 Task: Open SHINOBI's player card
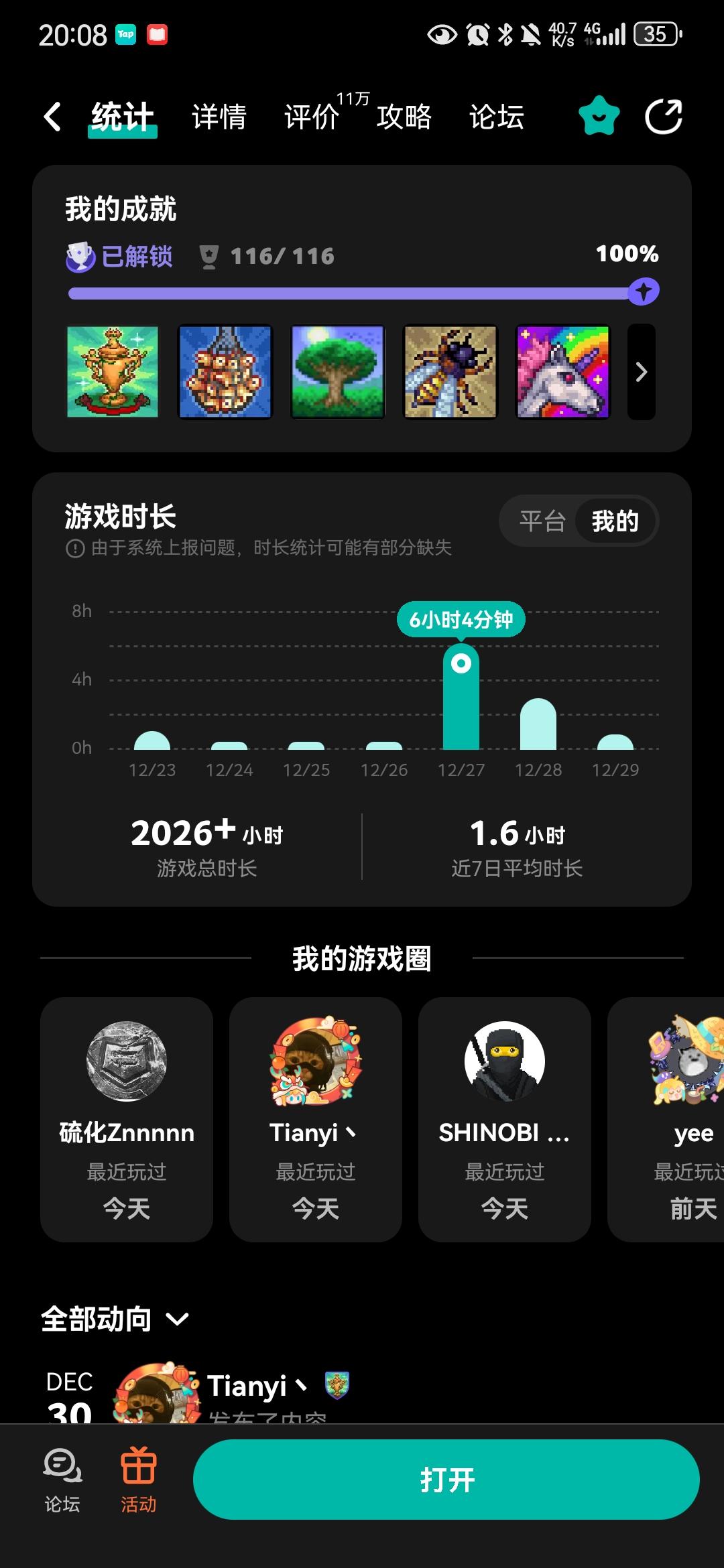click(505, 1119)
